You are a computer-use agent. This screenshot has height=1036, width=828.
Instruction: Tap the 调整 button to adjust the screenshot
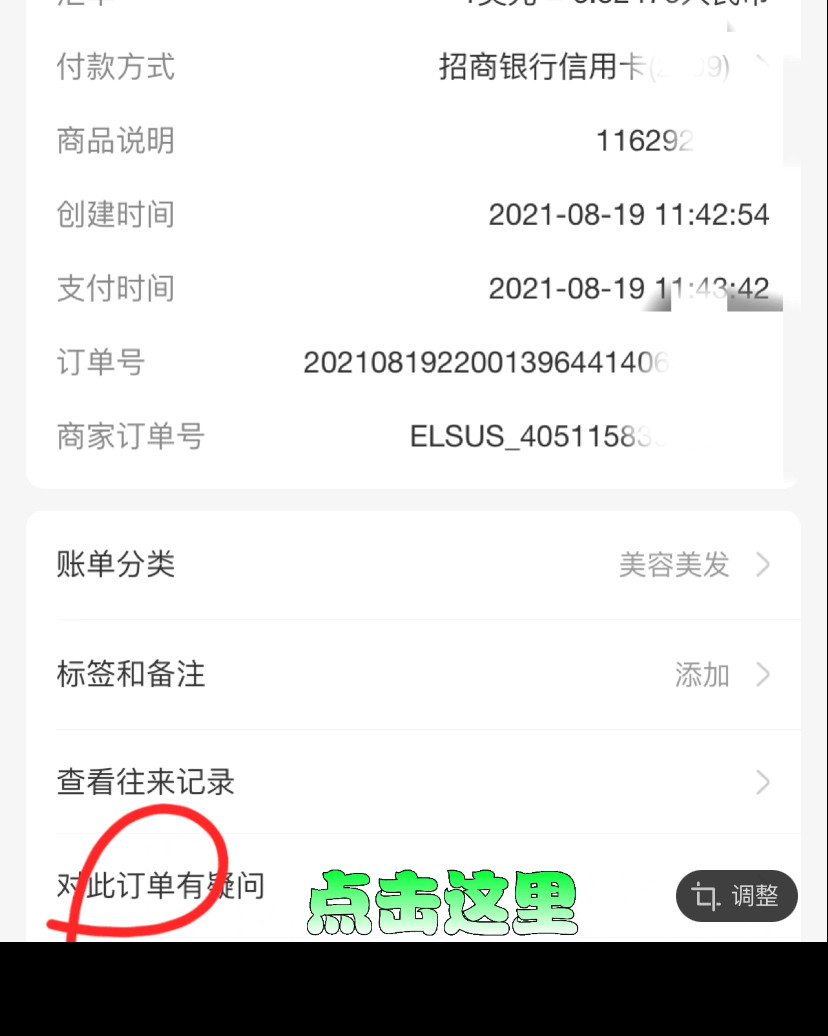pos(736,897)
